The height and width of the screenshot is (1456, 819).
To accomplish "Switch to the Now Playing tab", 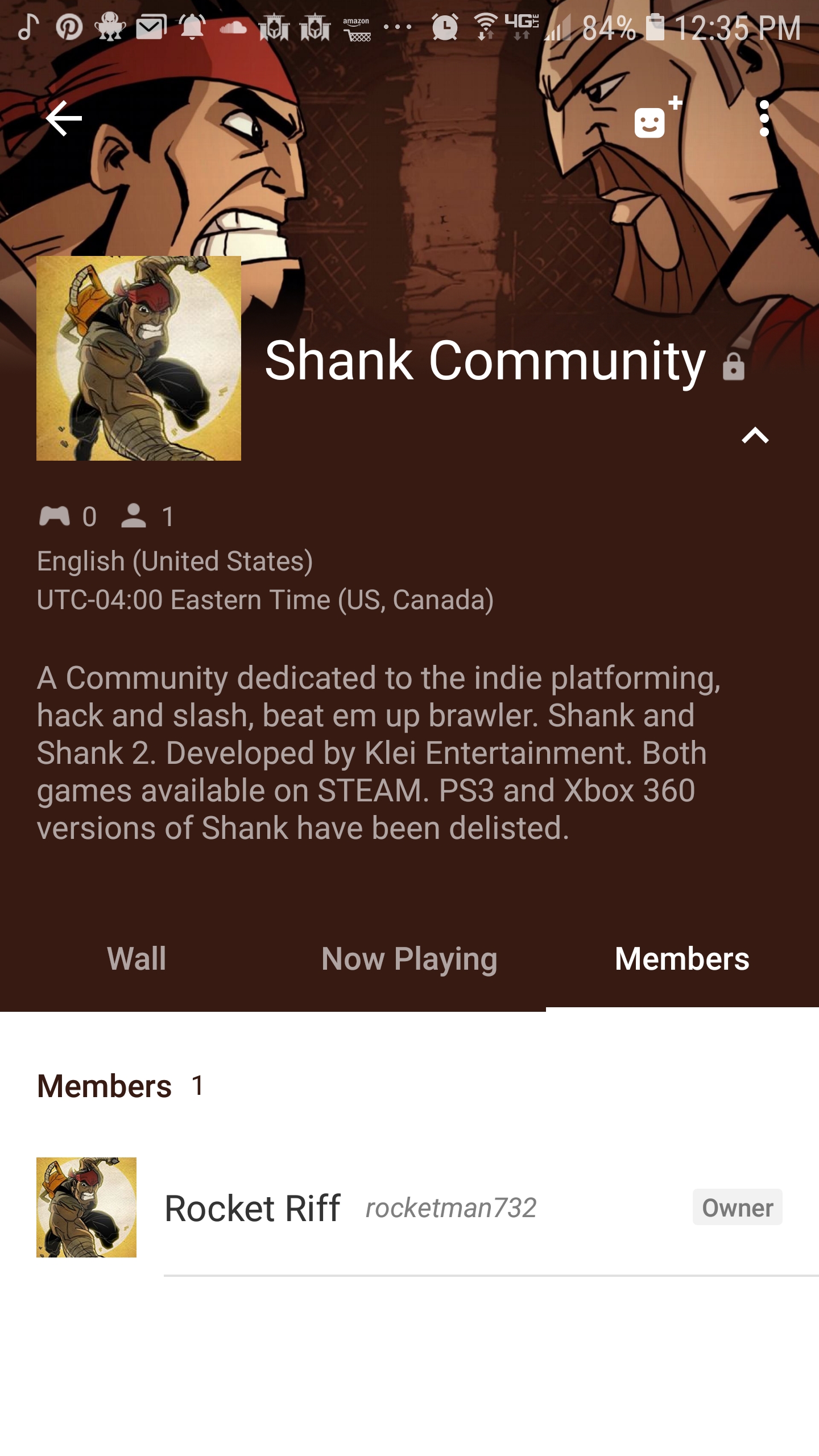I will point(409,959).
